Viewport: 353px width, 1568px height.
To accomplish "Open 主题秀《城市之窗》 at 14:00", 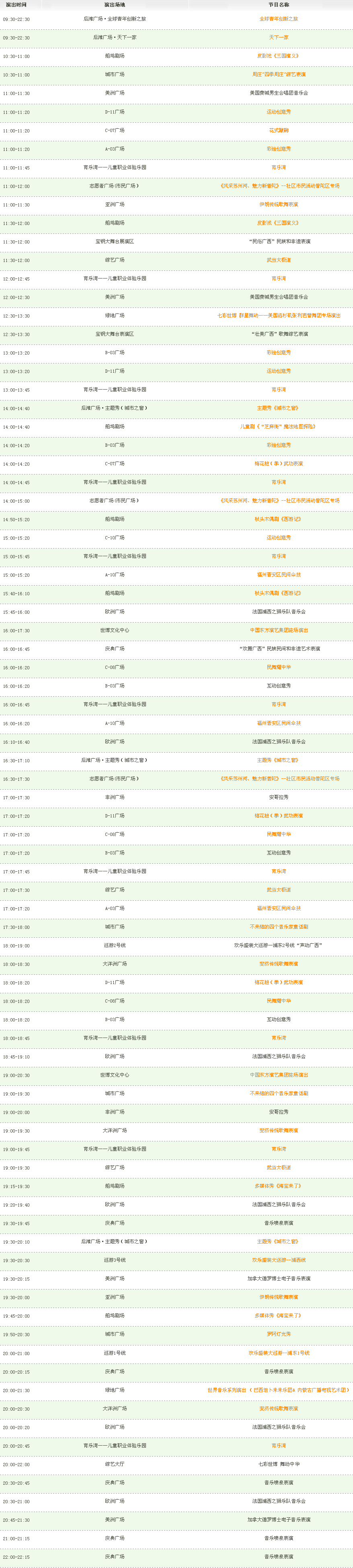I will coord(278,409).
